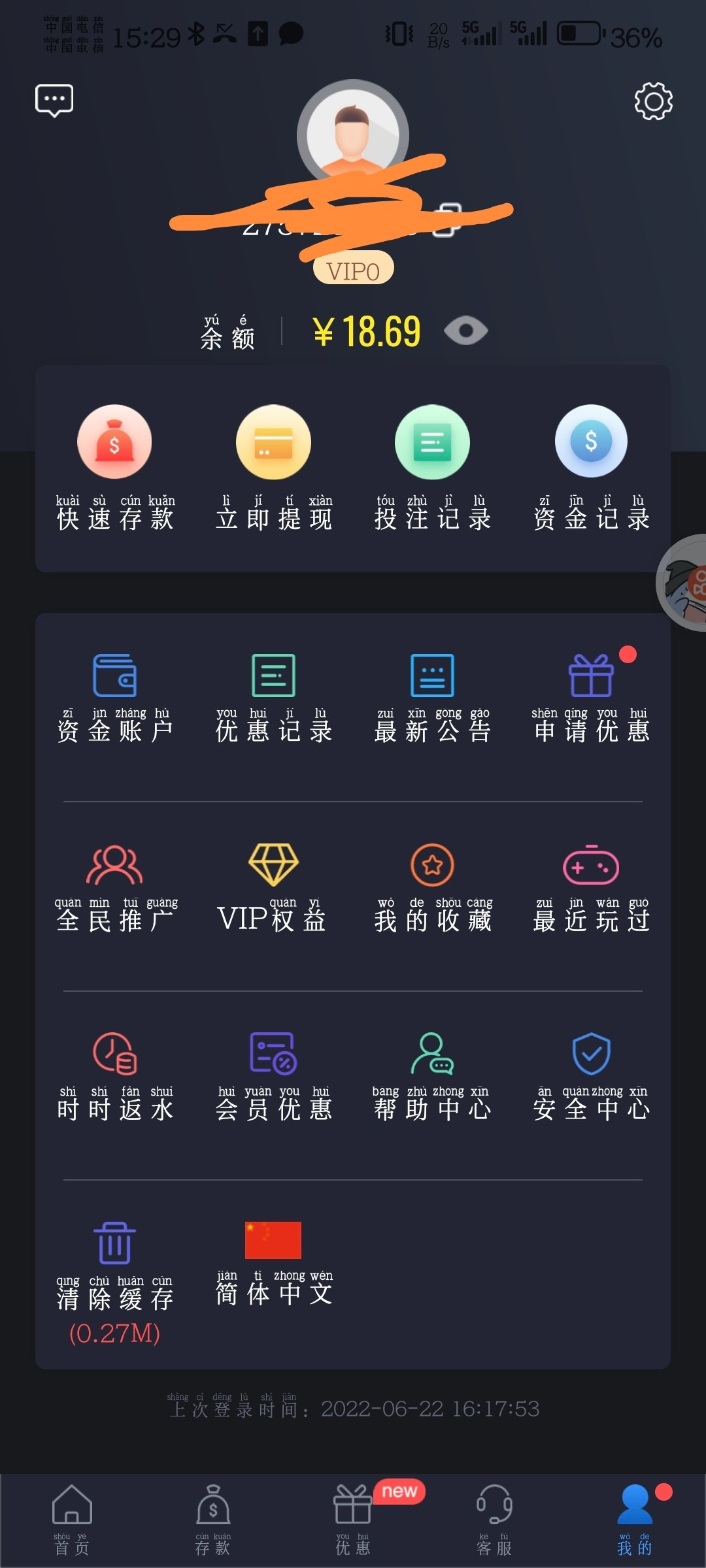Open the settings gear
Viewport: 706px width, 1568px height.
click(653, 101)
